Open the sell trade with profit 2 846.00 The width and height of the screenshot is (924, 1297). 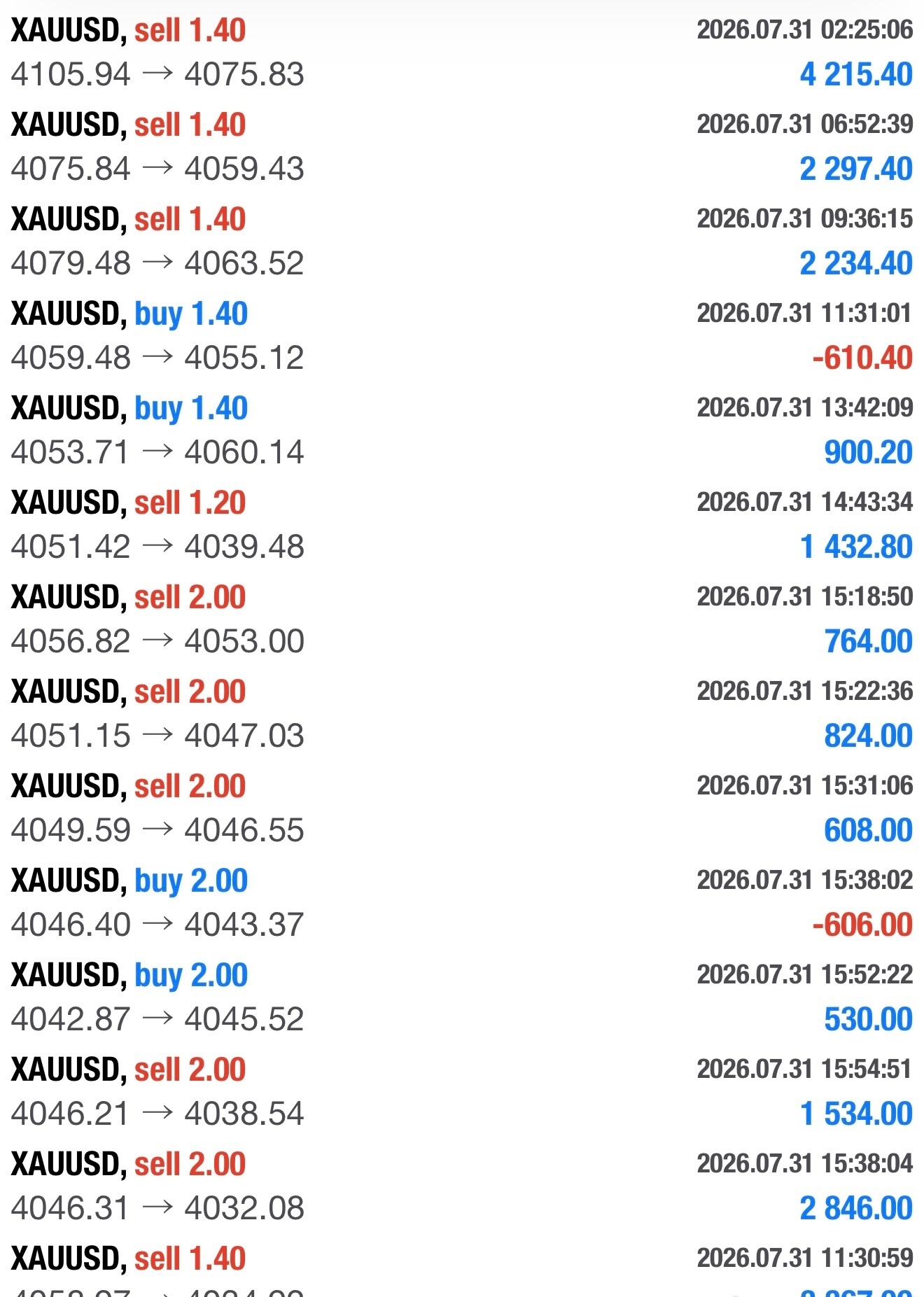coord(462,1186)
